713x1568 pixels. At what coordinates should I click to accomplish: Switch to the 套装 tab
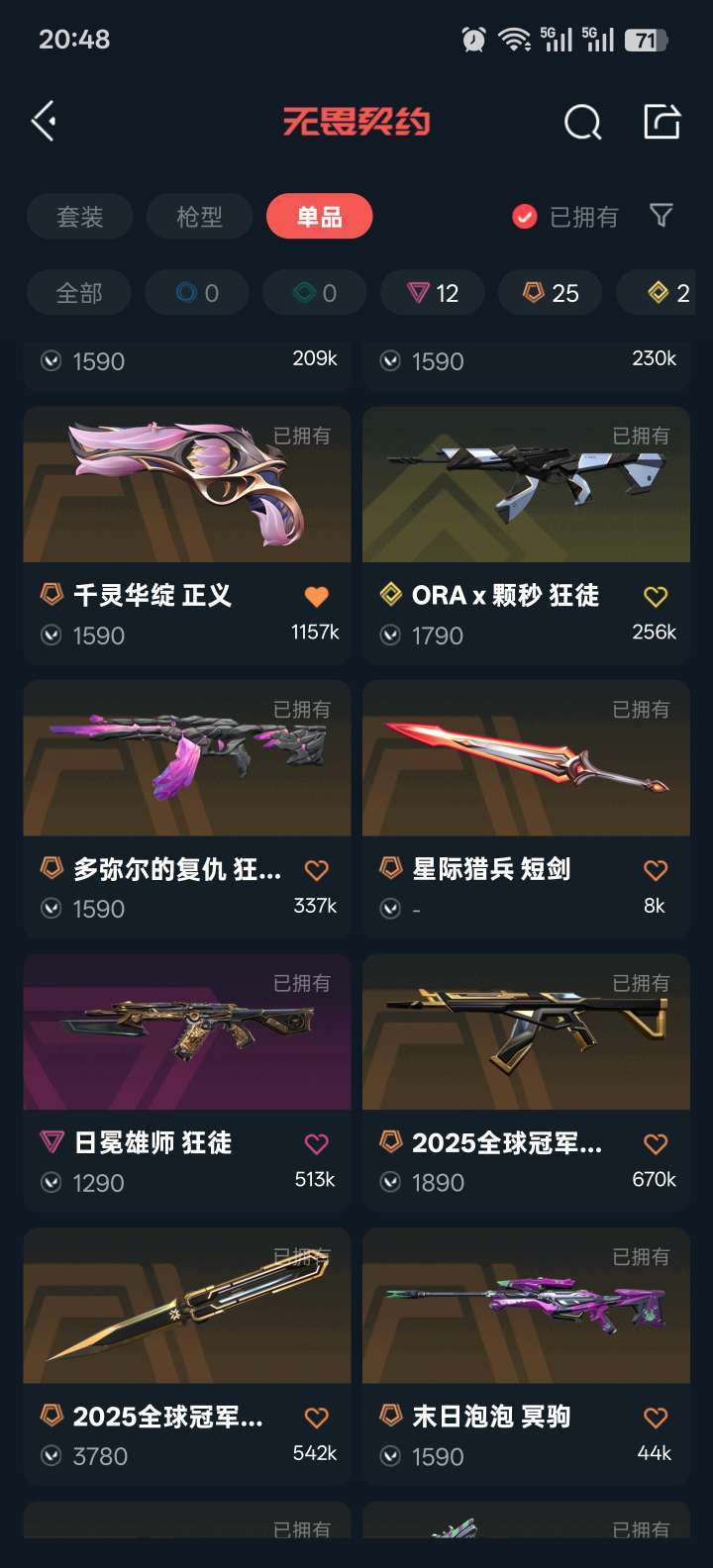[78, 217]
